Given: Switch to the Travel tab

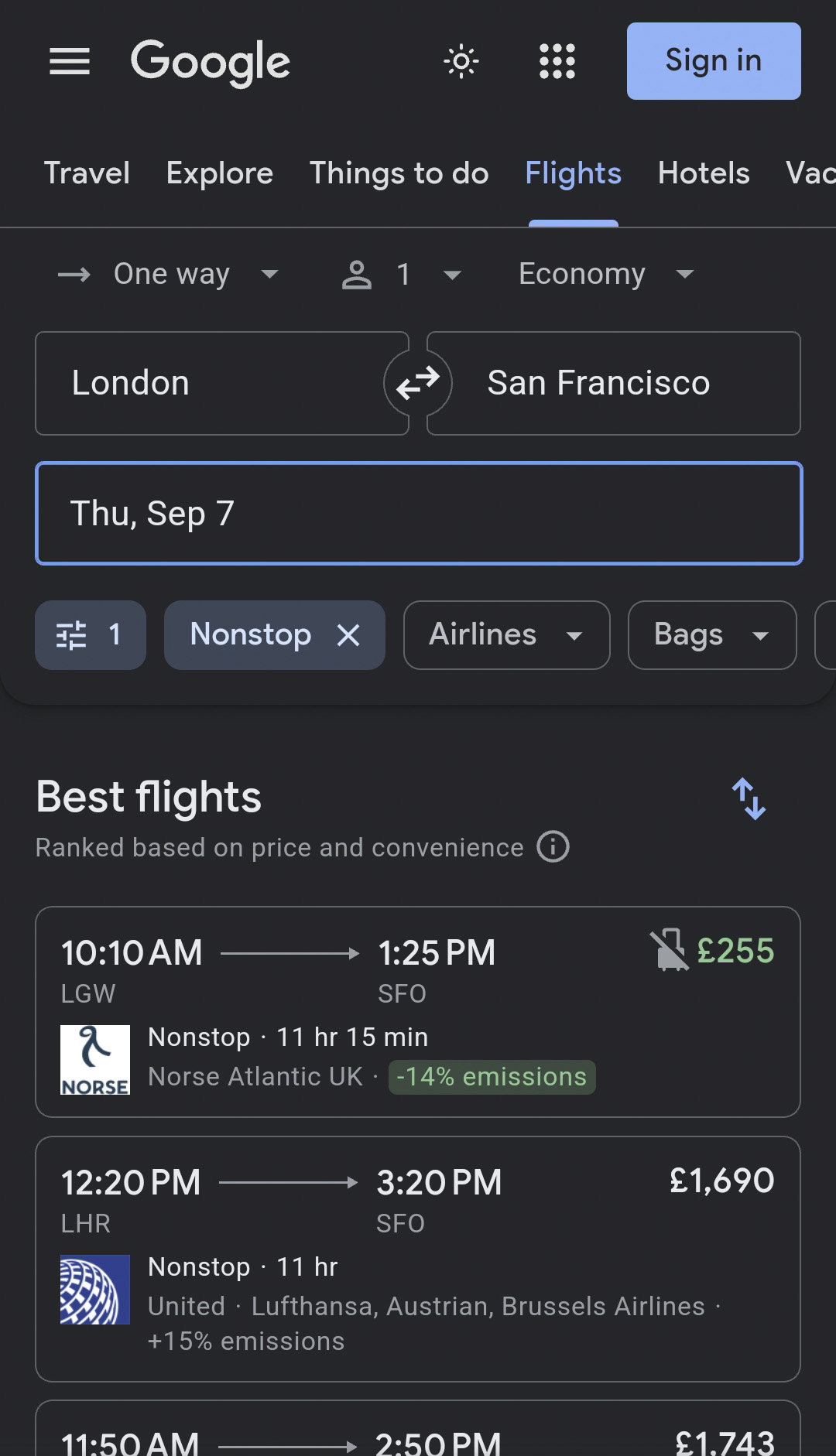Looking at the screenshot, I should pyautogui.click(x=87, y=173).
